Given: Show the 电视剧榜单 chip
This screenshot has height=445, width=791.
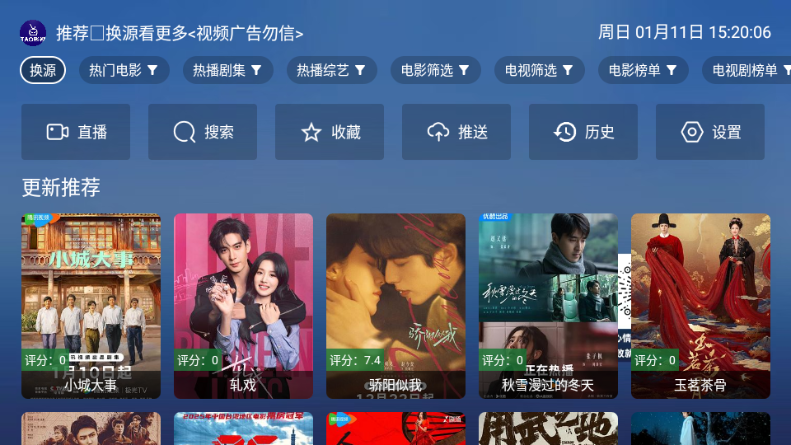Looking at the screenshot, I should [x=745, y=70].
